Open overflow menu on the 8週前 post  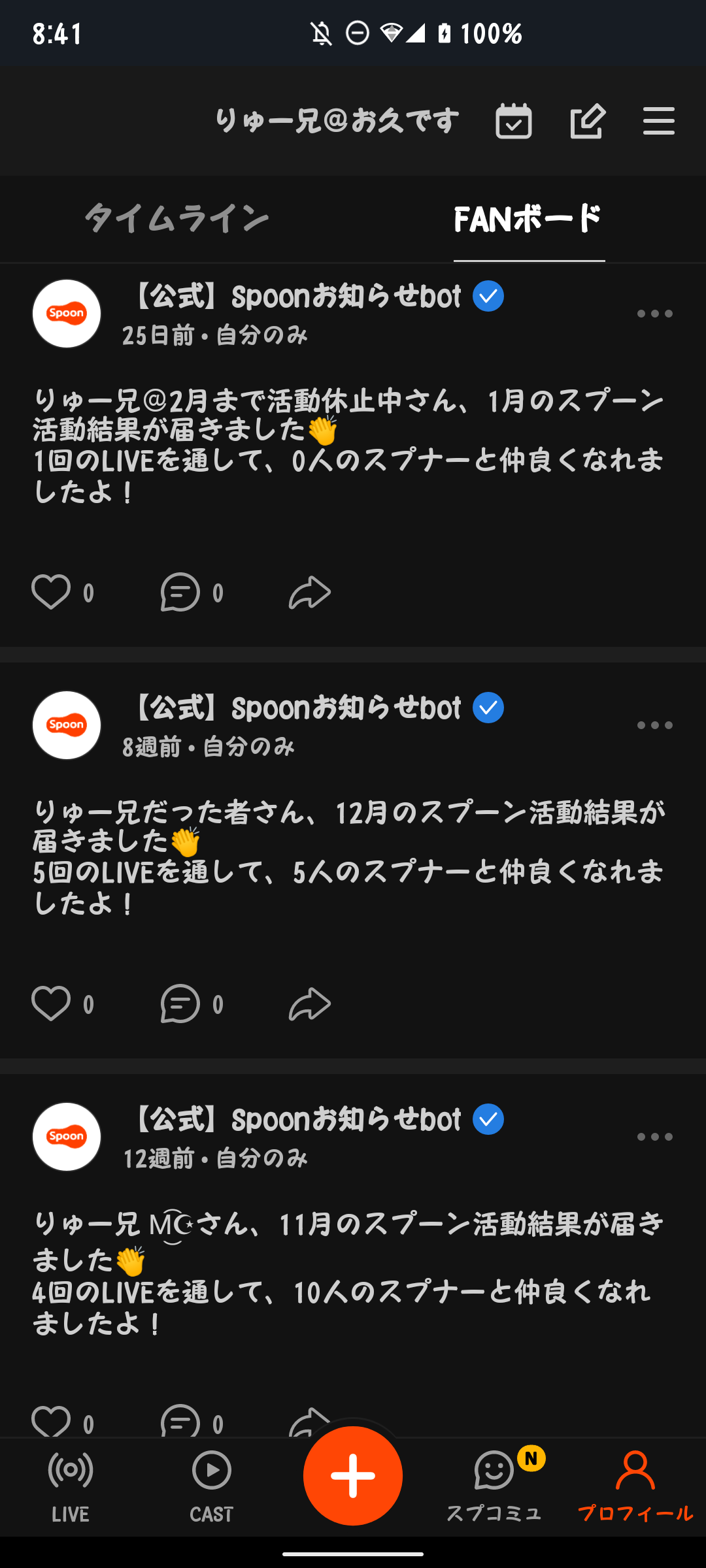[x=654, y=725]
